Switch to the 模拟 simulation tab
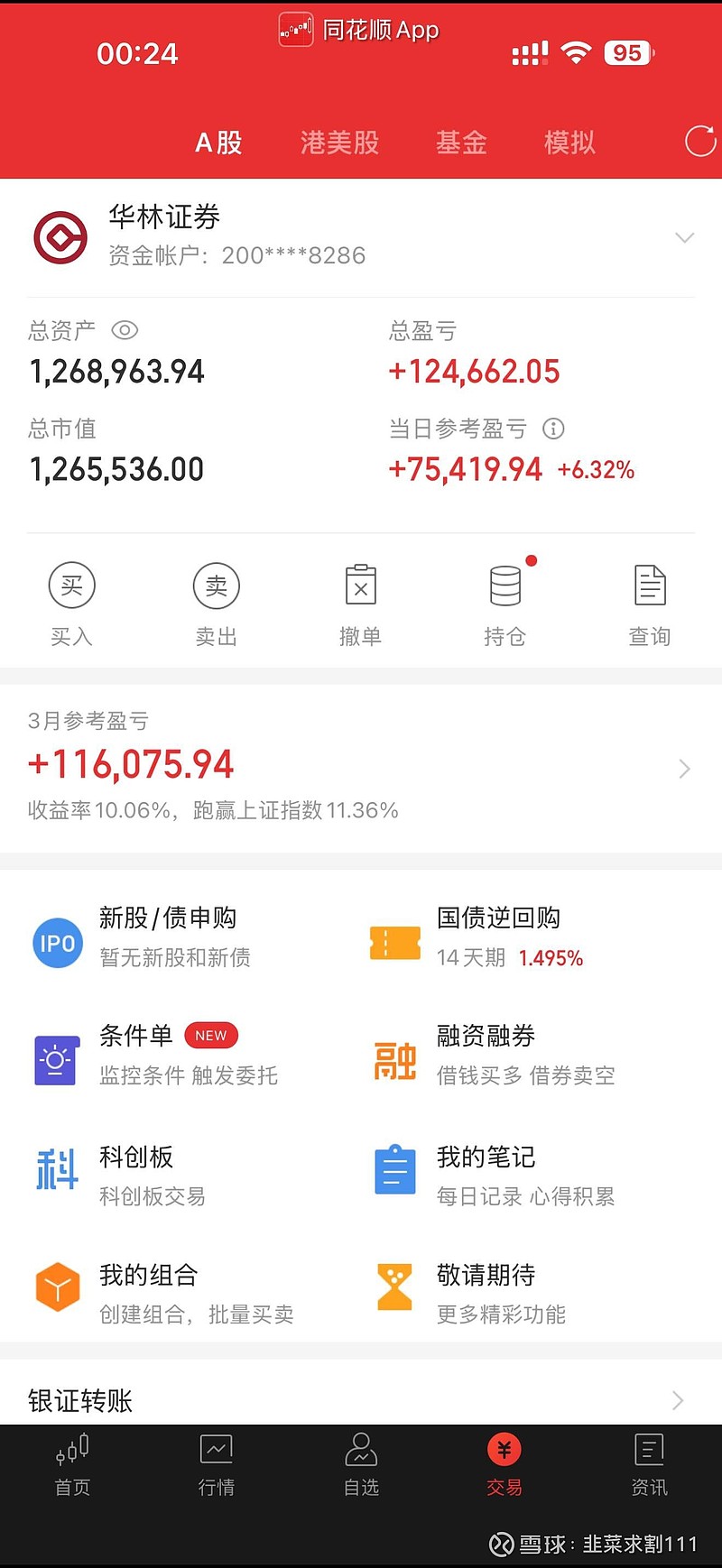Viewport: 722px width, 1568px height. [569, 143]
